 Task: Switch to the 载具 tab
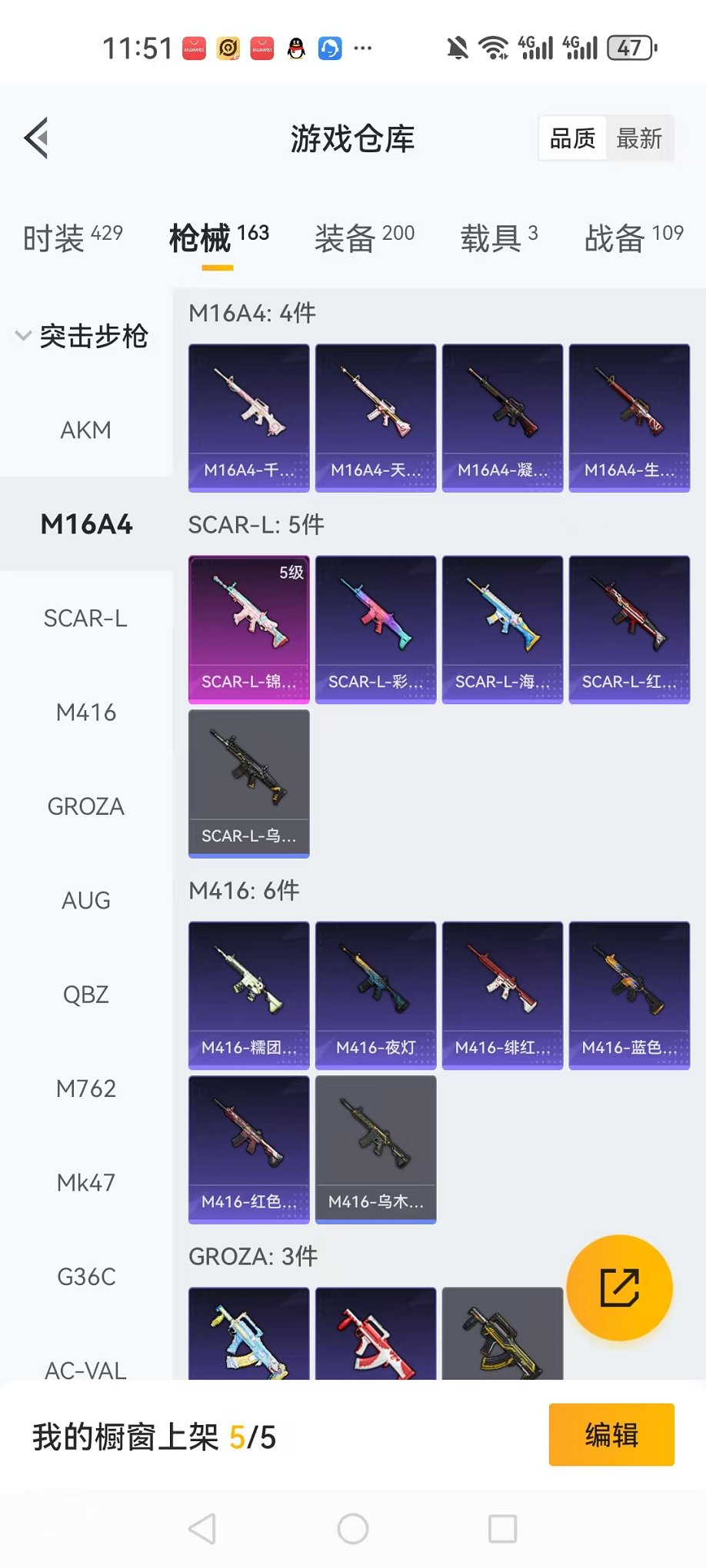point(498,238)
